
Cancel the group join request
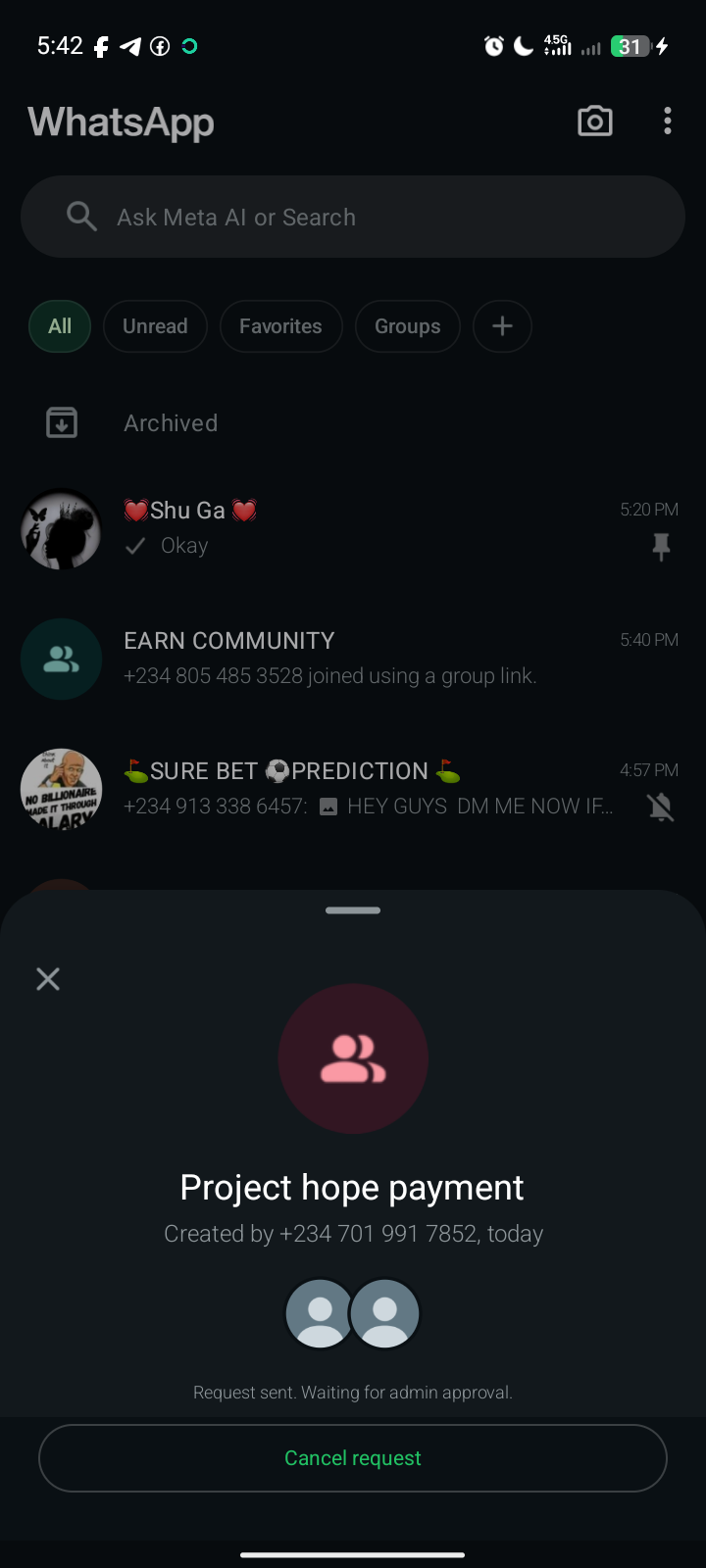click(353, 1458)
